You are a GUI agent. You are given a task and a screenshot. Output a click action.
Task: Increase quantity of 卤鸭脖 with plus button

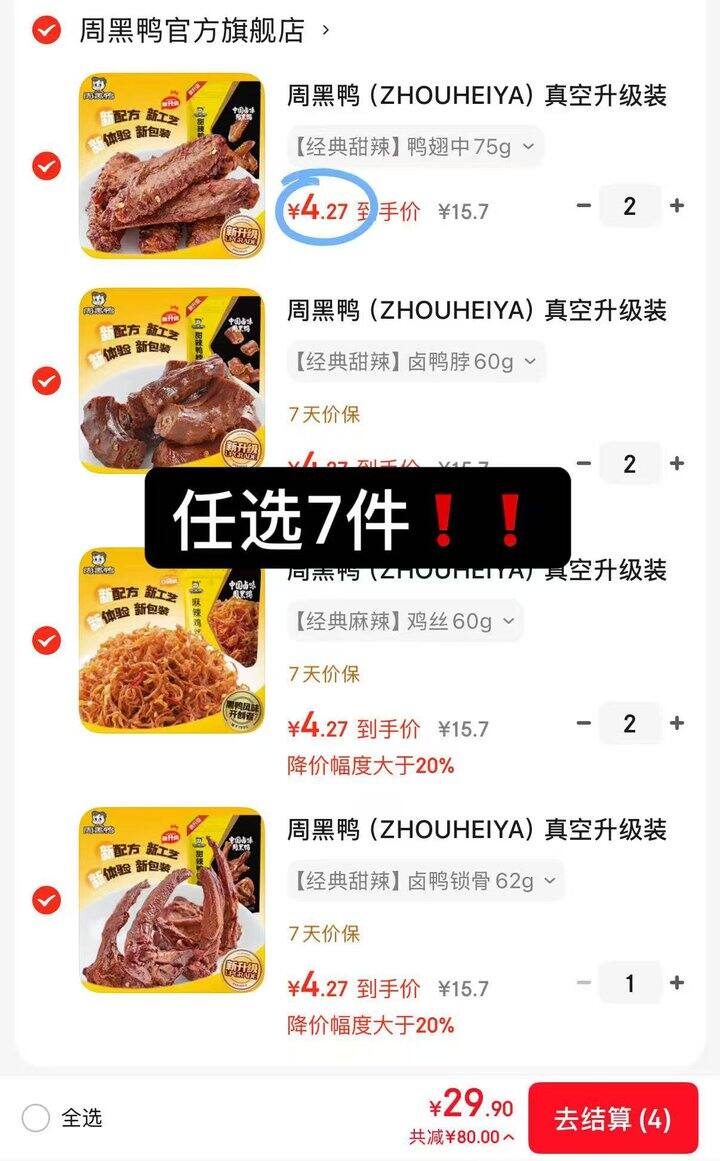pyautogui.click(x=676, y=464)
